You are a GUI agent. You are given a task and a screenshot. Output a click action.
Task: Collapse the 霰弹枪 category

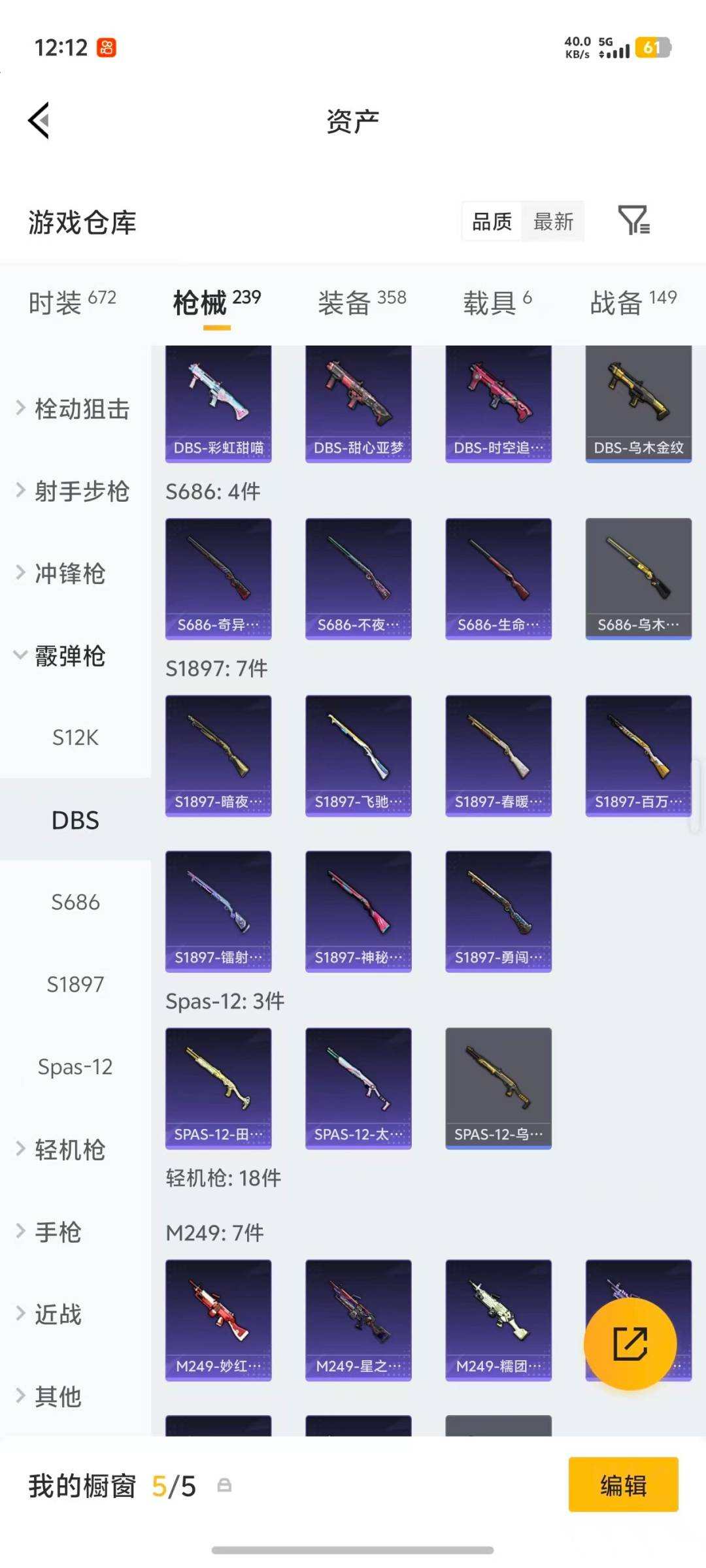tap(69, 657)
